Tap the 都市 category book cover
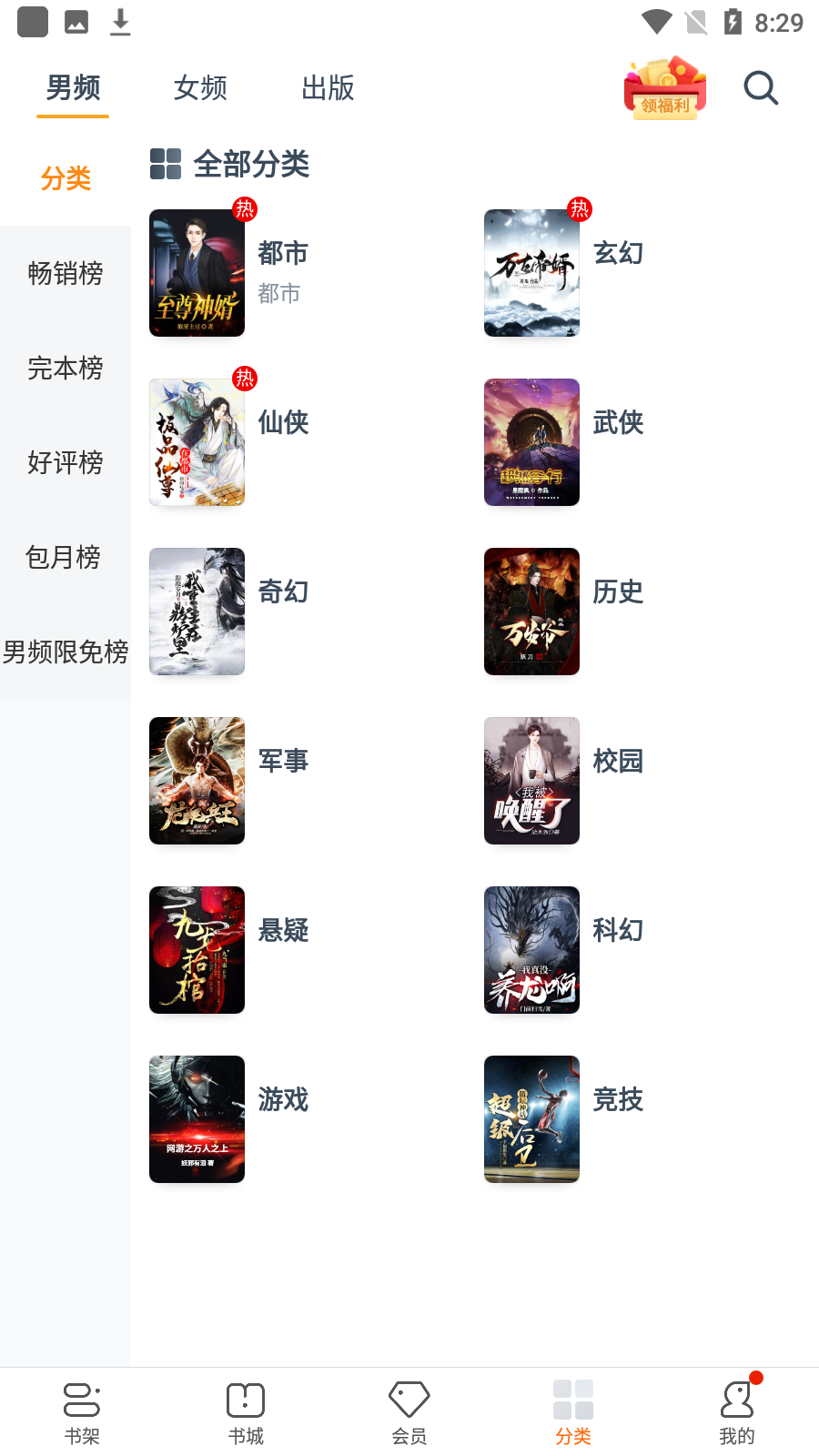Viewport: 819px width, 1456px height. pos(197,273)
